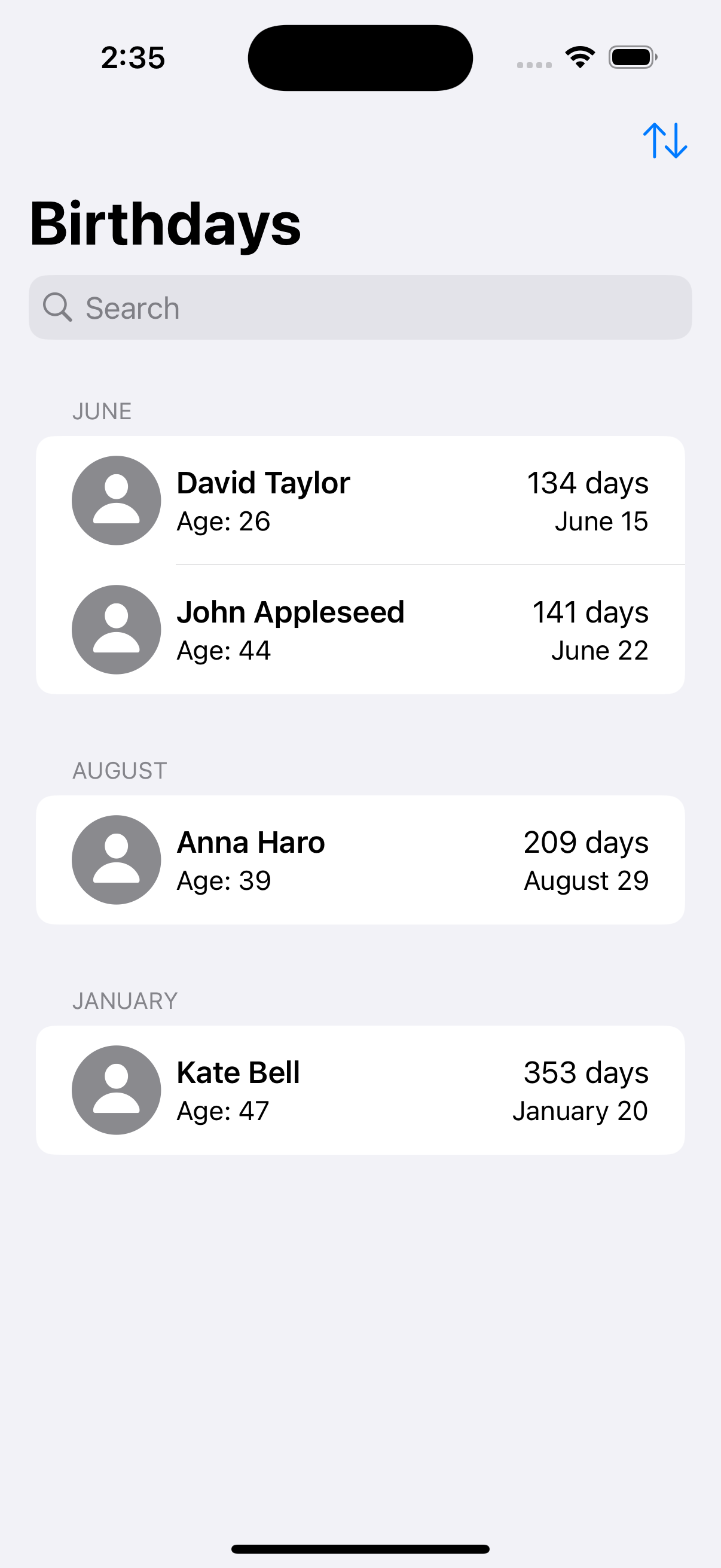
Task: Tap the Birthdays title heading
Action: [x=164, y=225]
